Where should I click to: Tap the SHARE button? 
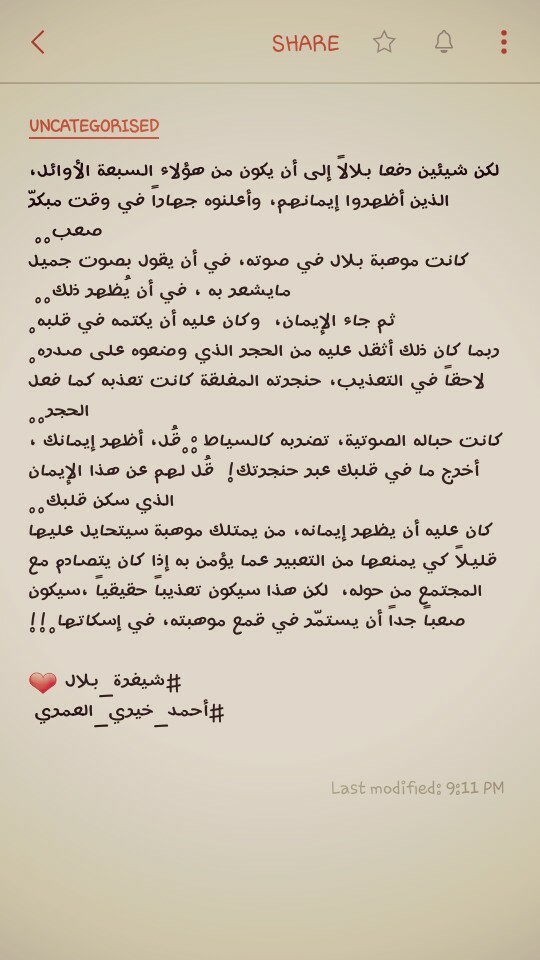pyautogui.click(x=306, y=43)
